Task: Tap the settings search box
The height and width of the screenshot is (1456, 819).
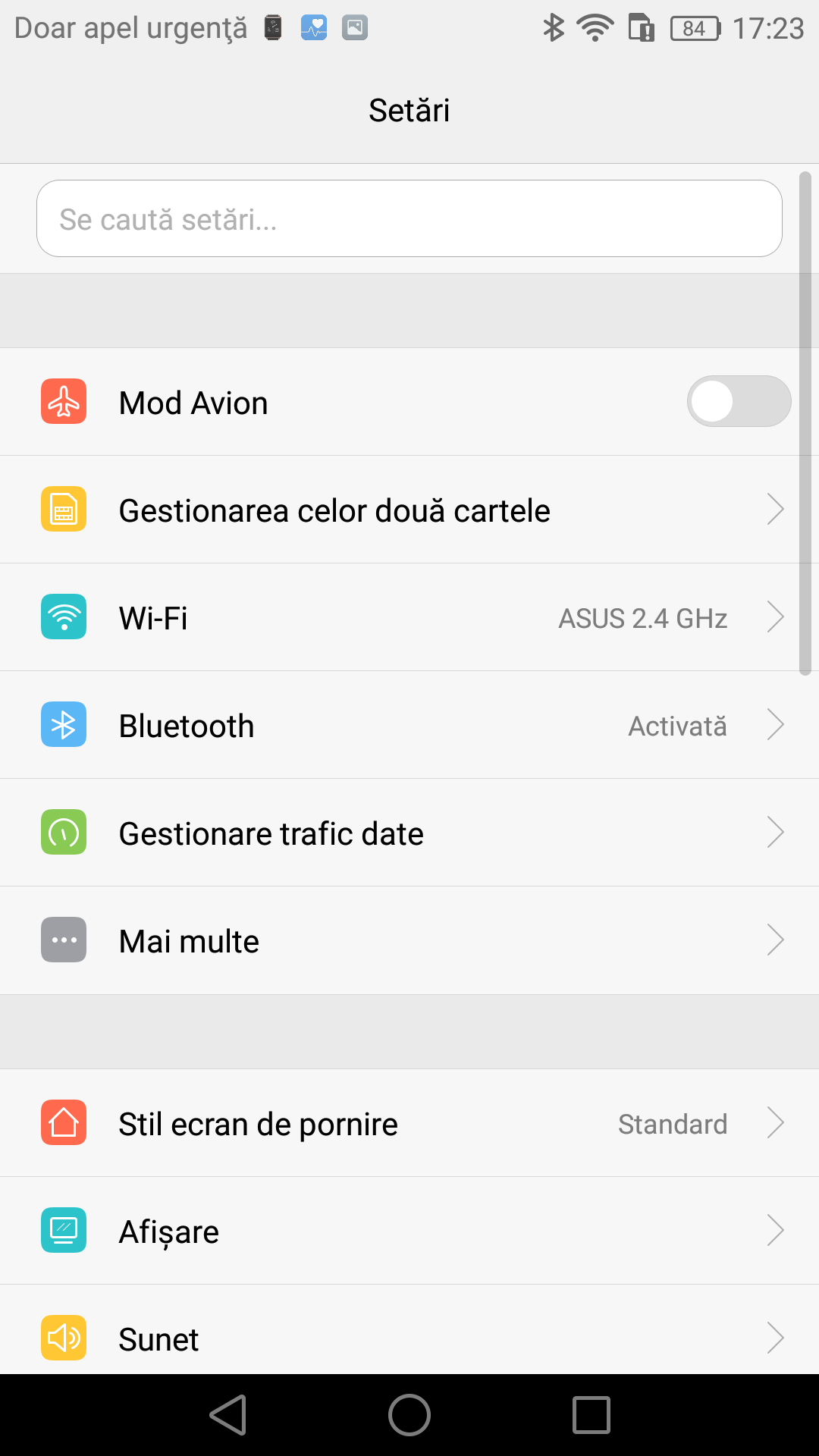Action: (x=409, y=218)
